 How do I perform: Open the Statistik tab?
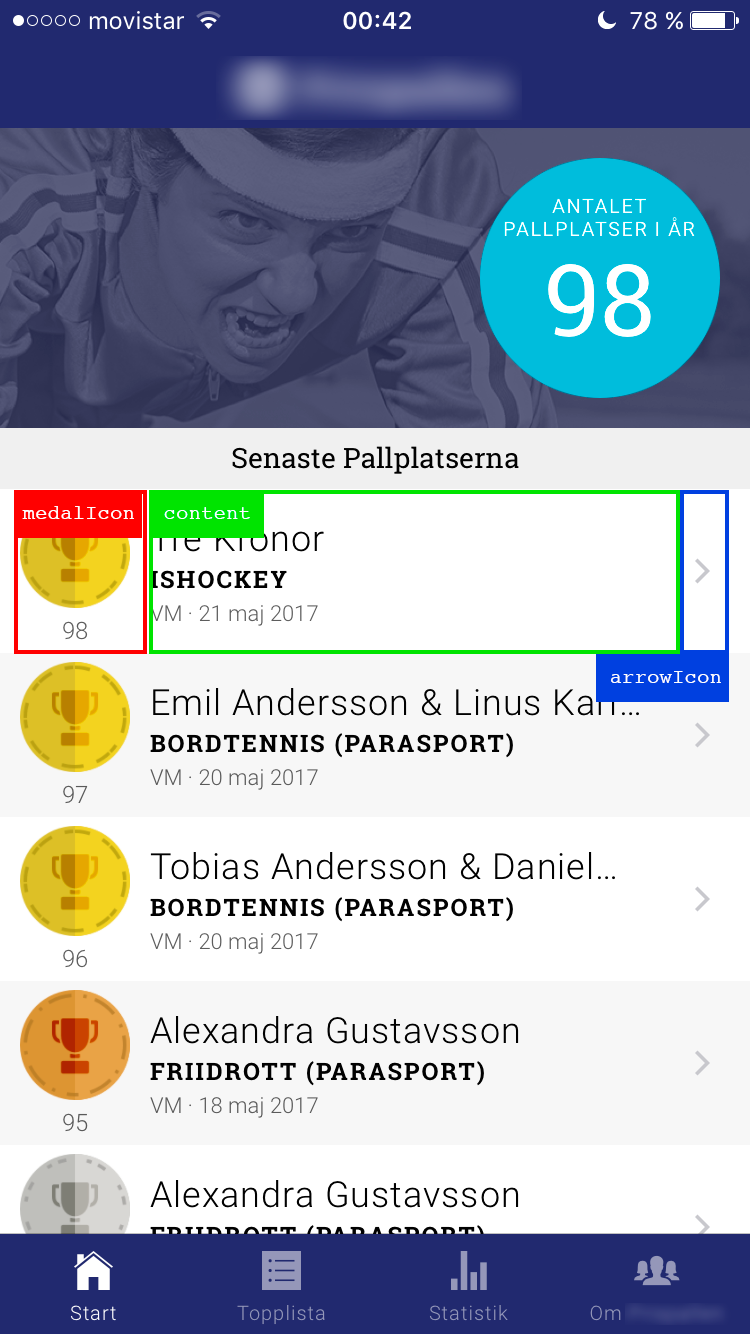[468, 1286]
